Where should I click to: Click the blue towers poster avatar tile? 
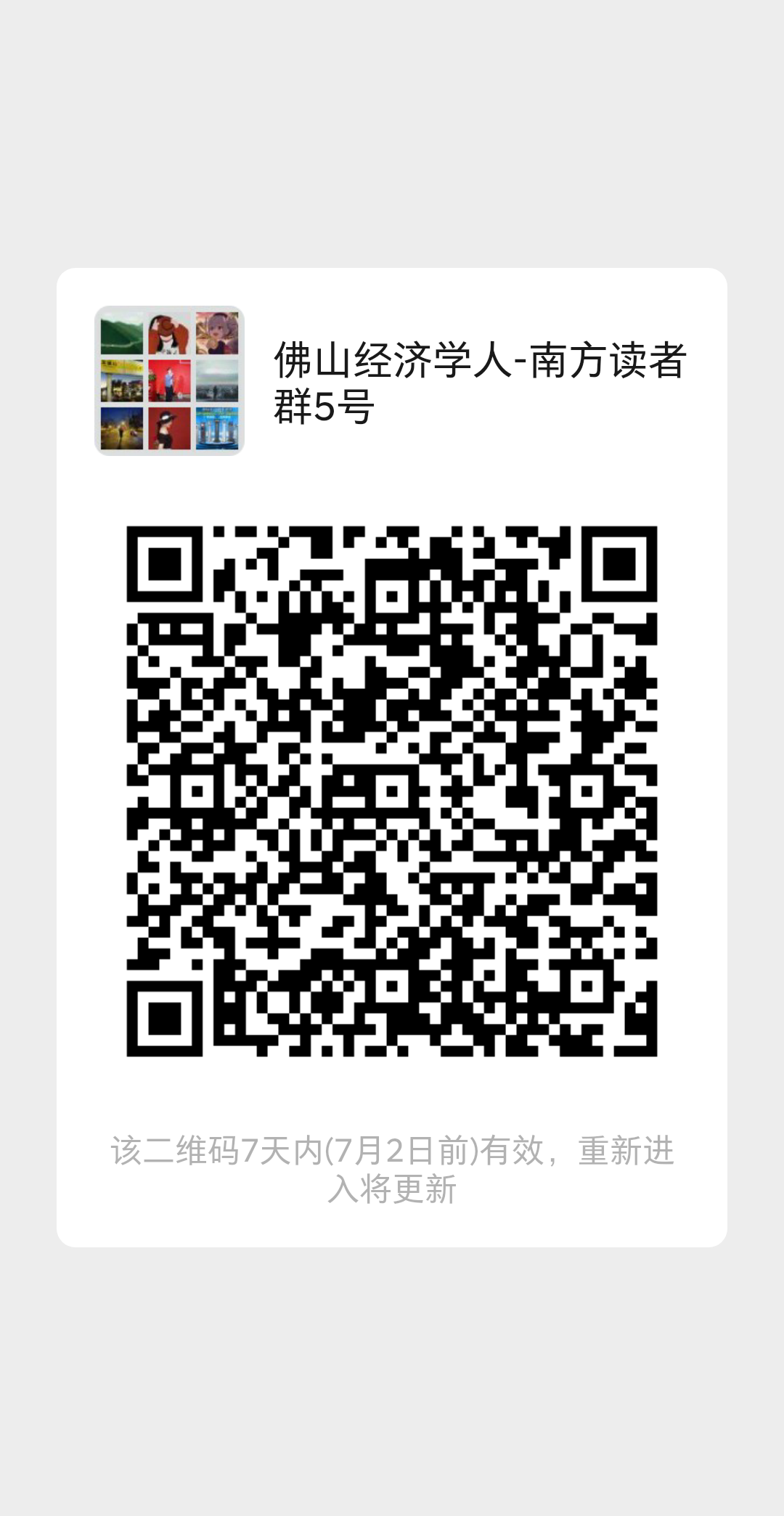216,427
